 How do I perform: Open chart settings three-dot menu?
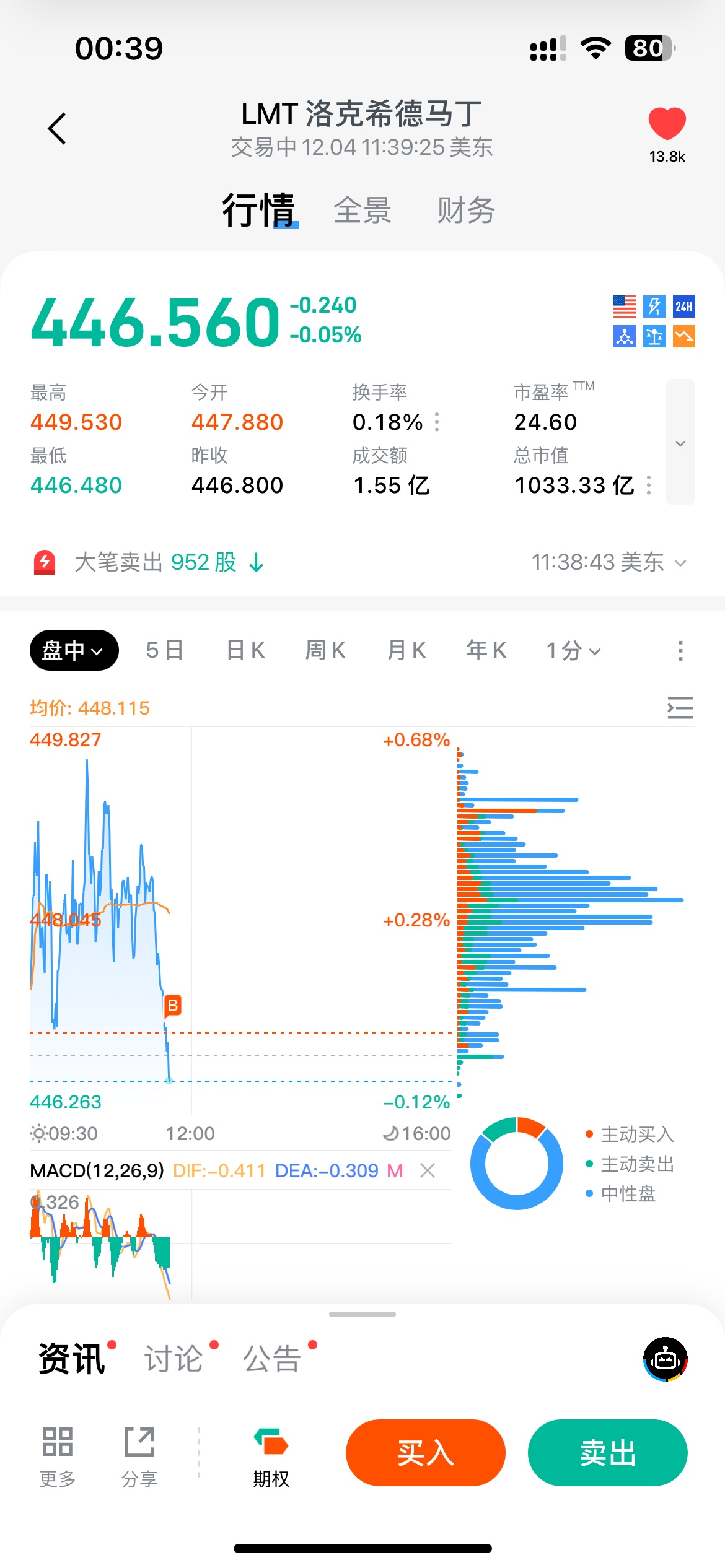(x=680, y=650)
